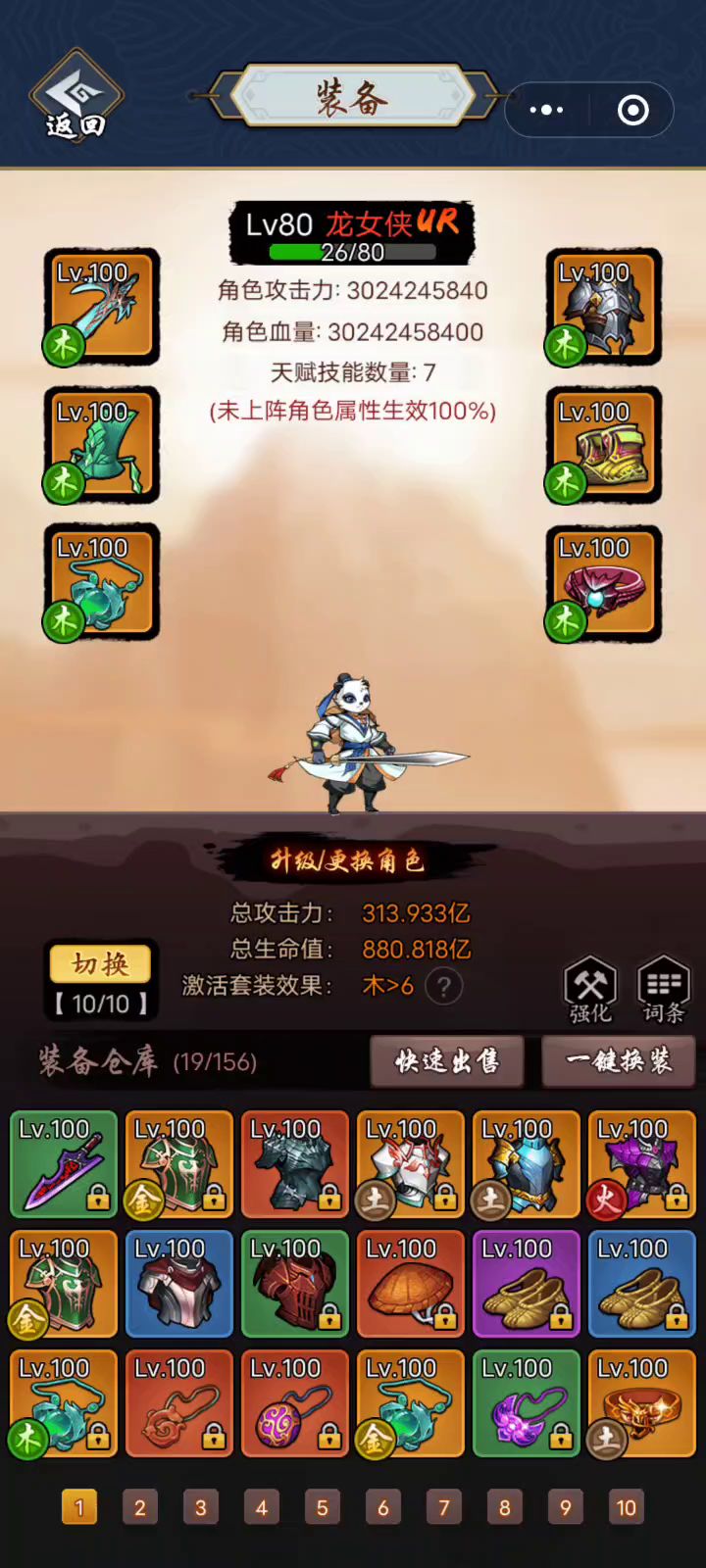This screenshot has width=706, height=1568.
Task: Open 强化 enhancement
Action: (x=590, y=990)
